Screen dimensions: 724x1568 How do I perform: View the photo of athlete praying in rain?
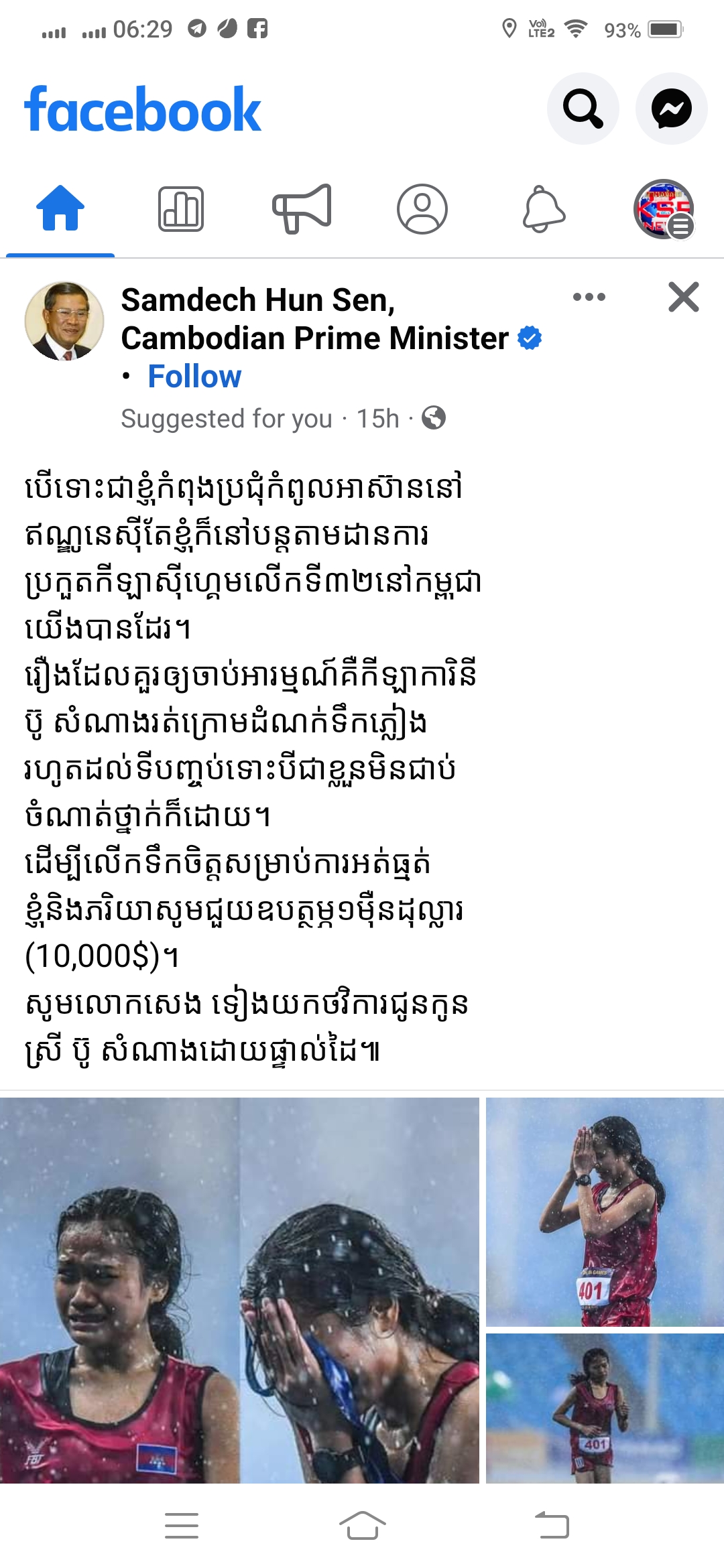coord(605,1212)
